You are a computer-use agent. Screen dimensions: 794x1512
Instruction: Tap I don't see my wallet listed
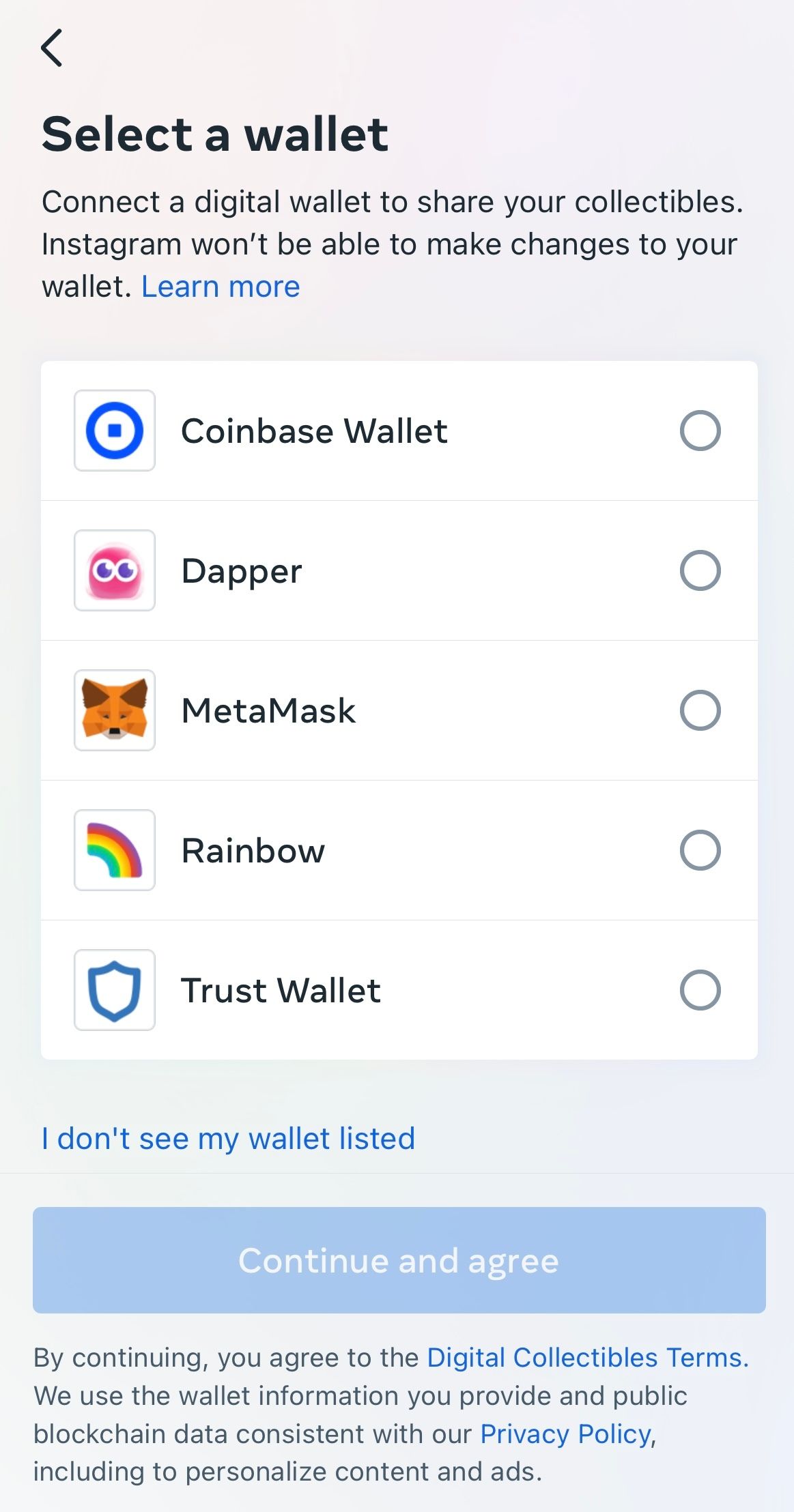point(228,1138)
